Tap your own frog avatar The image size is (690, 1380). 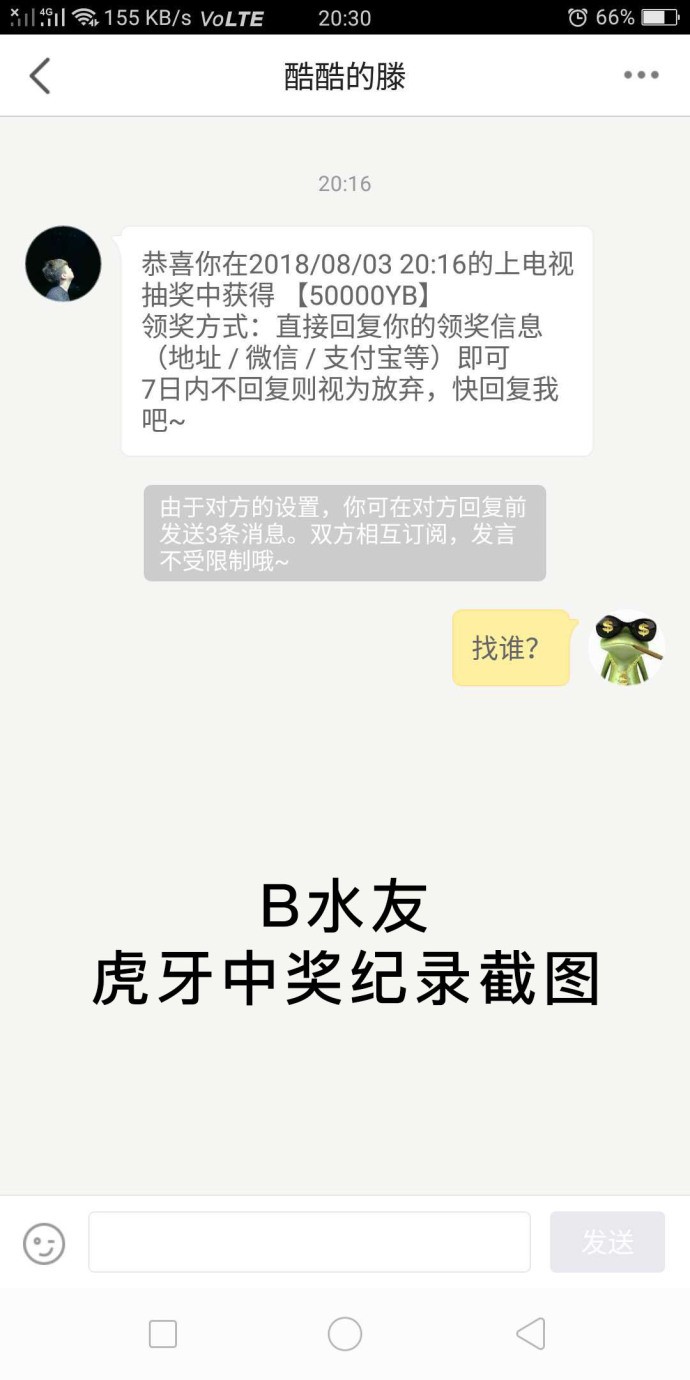[x=626, y=648]
